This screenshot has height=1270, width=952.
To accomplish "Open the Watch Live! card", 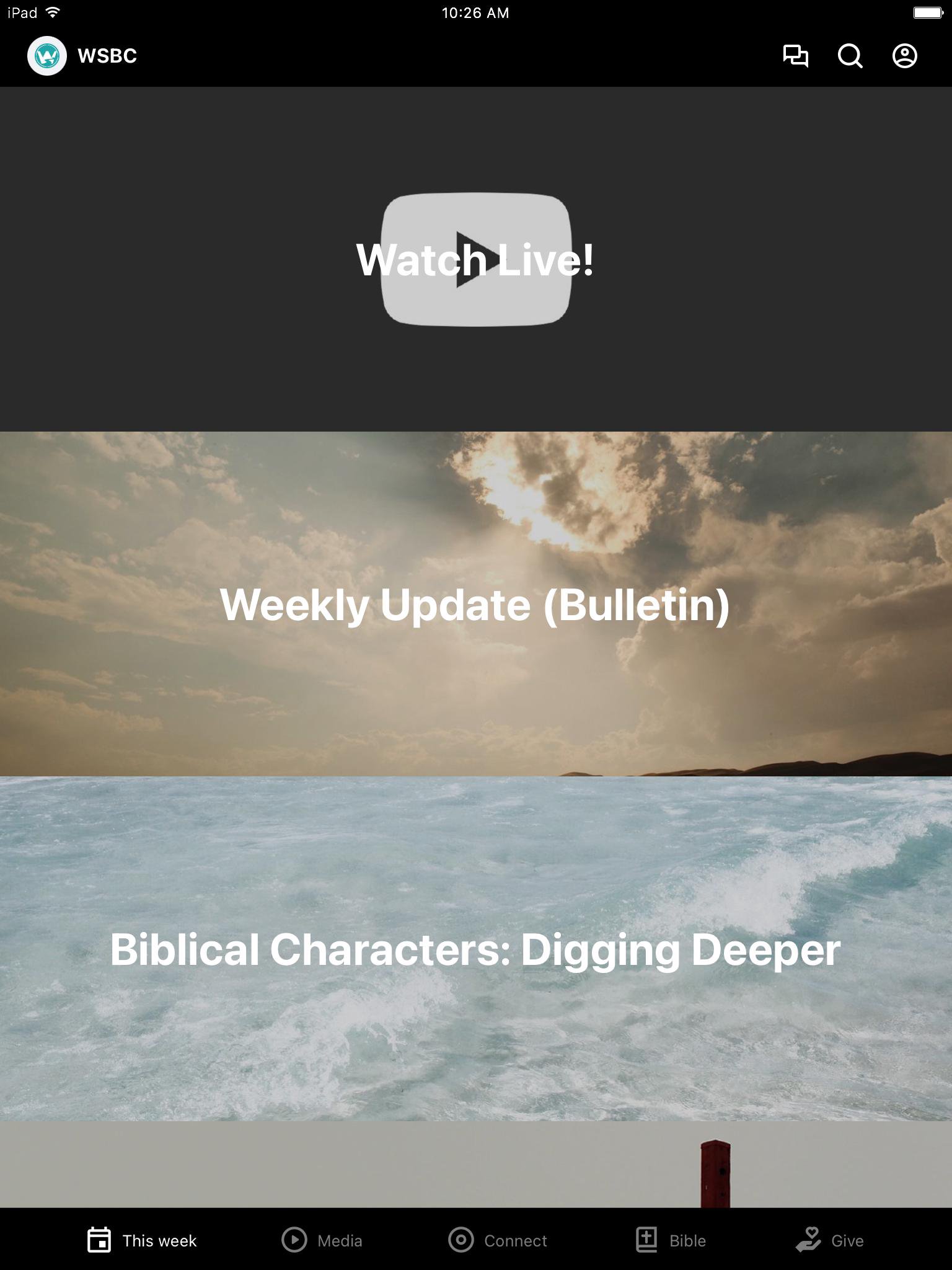I will [476, 259].
